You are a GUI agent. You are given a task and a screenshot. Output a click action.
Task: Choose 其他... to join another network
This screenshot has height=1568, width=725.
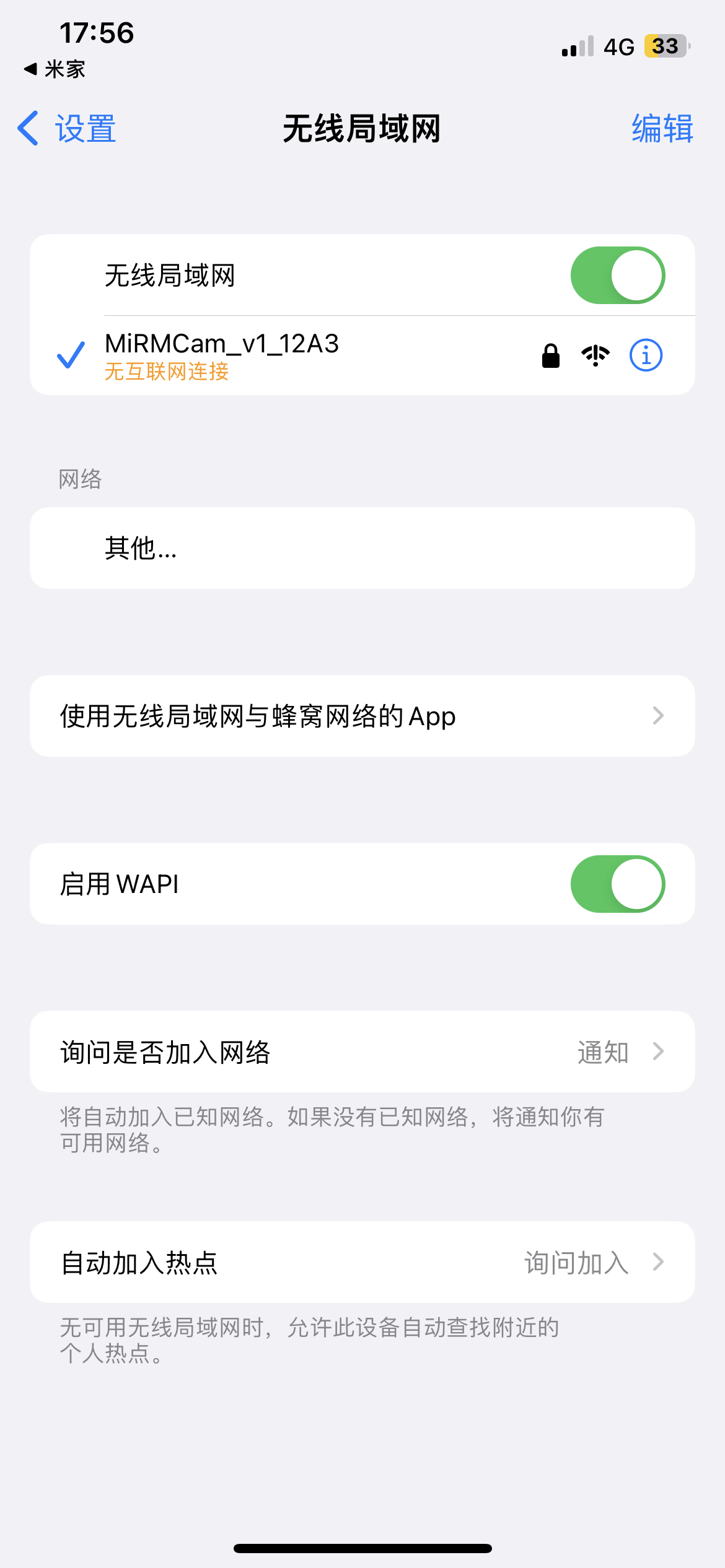click(362, 548)
